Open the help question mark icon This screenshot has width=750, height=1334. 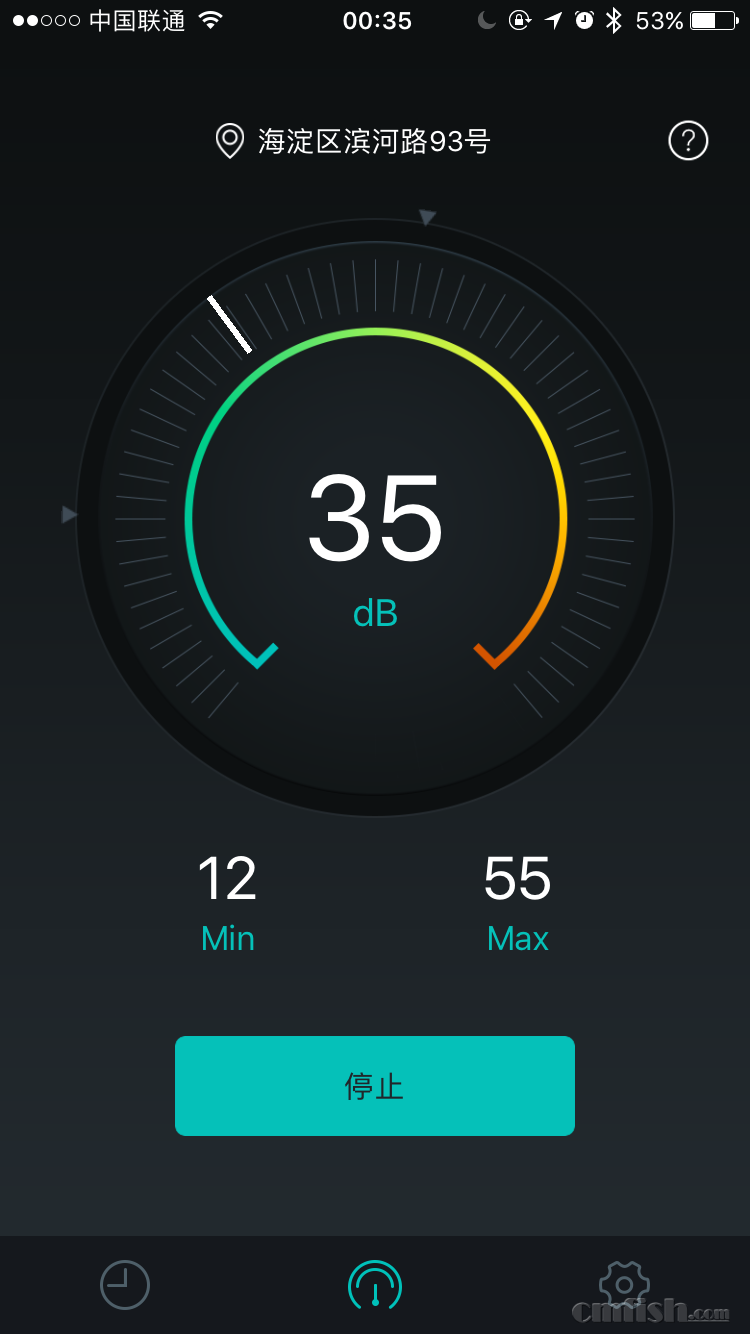coord(688,141)
